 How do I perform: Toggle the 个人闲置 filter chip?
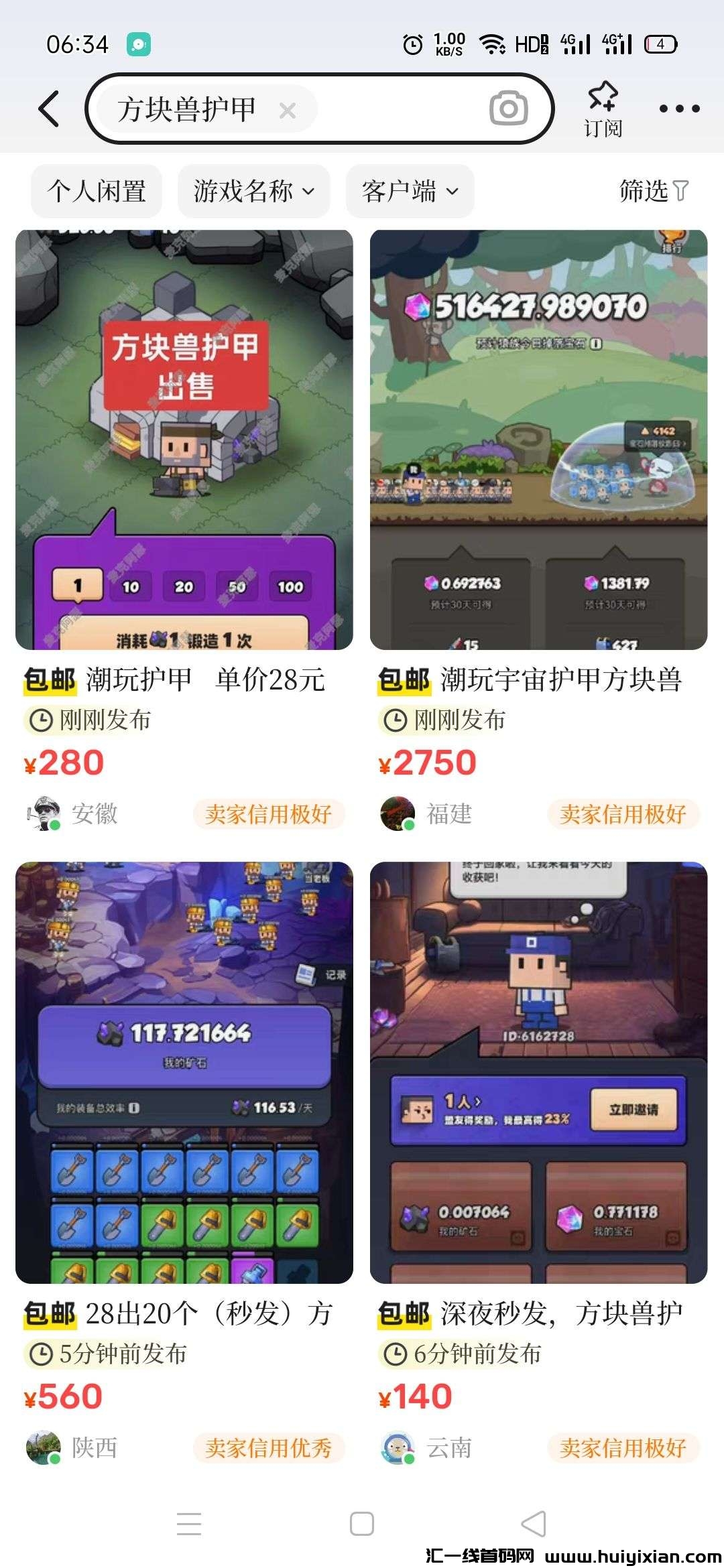[96, 192]
